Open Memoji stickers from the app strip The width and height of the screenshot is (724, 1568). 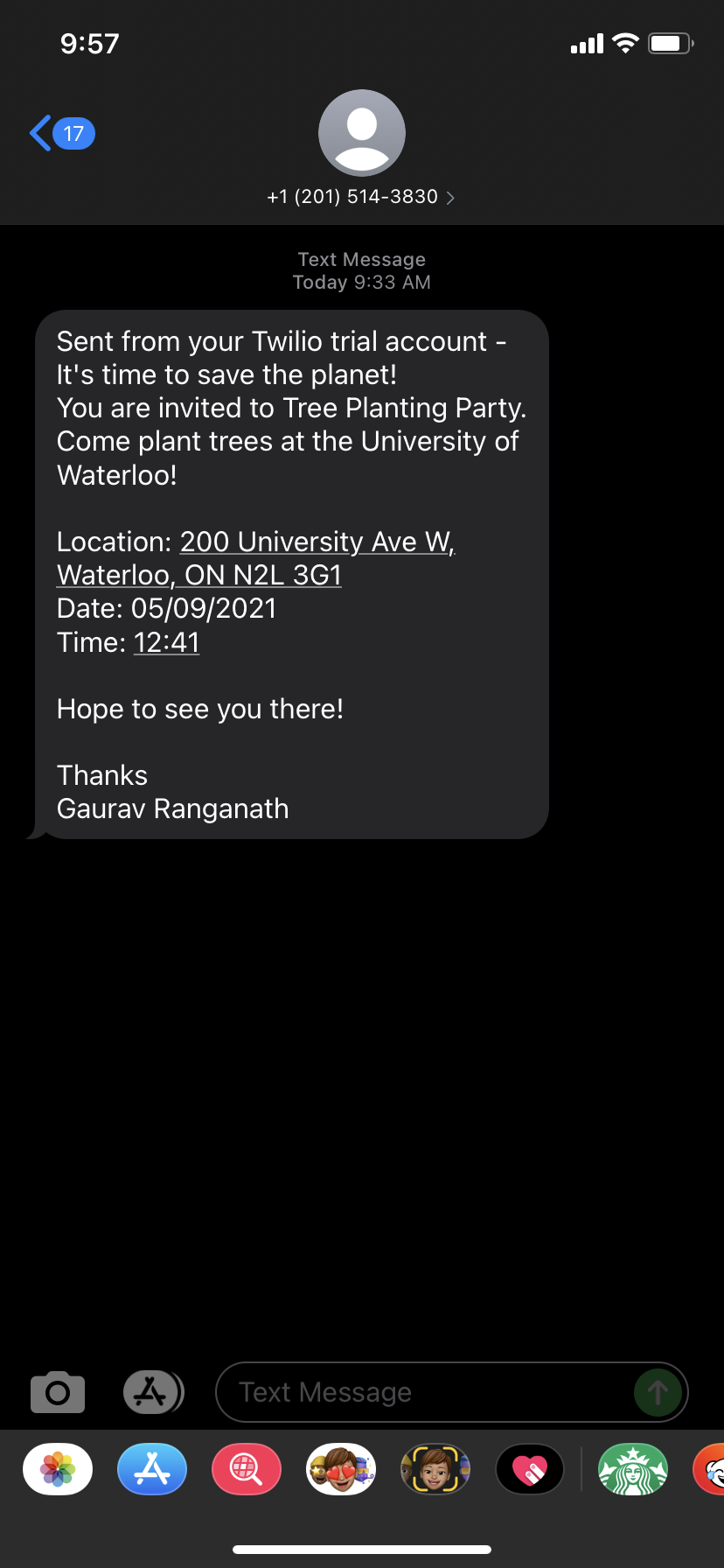pyautogui.click(x=341, y=1470)
